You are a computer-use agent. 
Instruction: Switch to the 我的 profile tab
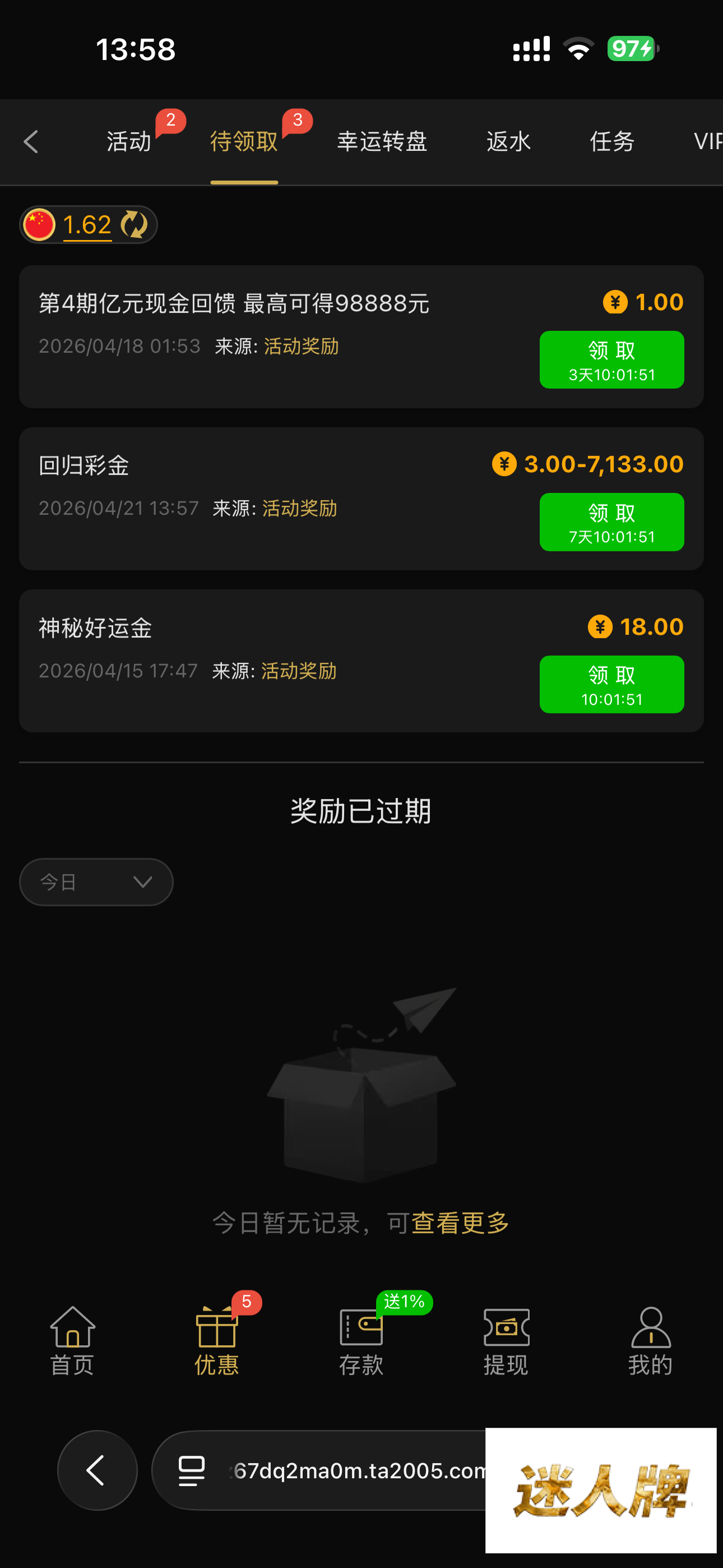(x=650, y=1341)
